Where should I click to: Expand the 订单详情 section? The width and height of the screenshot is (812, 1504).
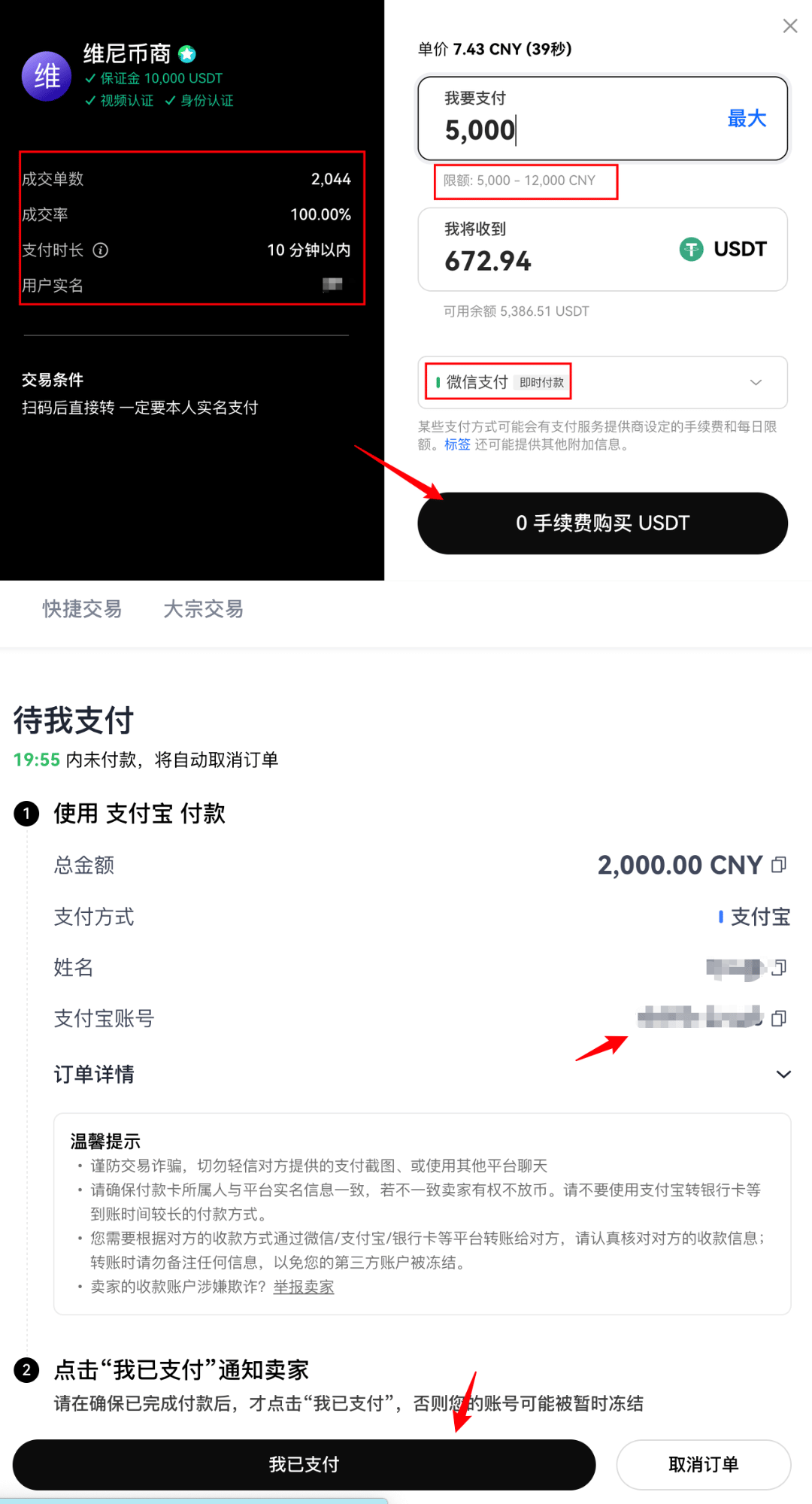click(x=783, y=1074)
